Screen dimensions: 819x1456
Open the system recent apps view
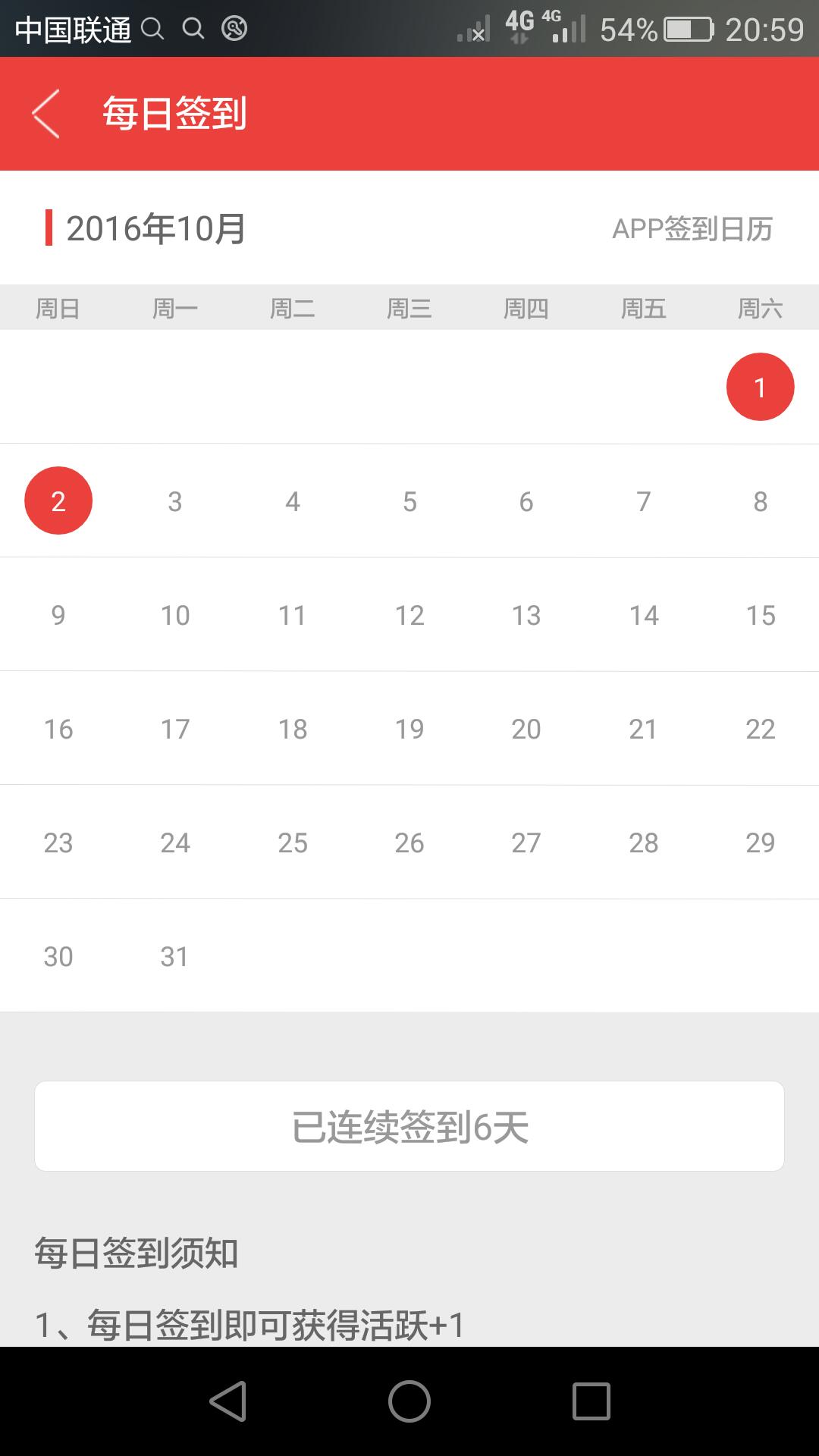591,1401
